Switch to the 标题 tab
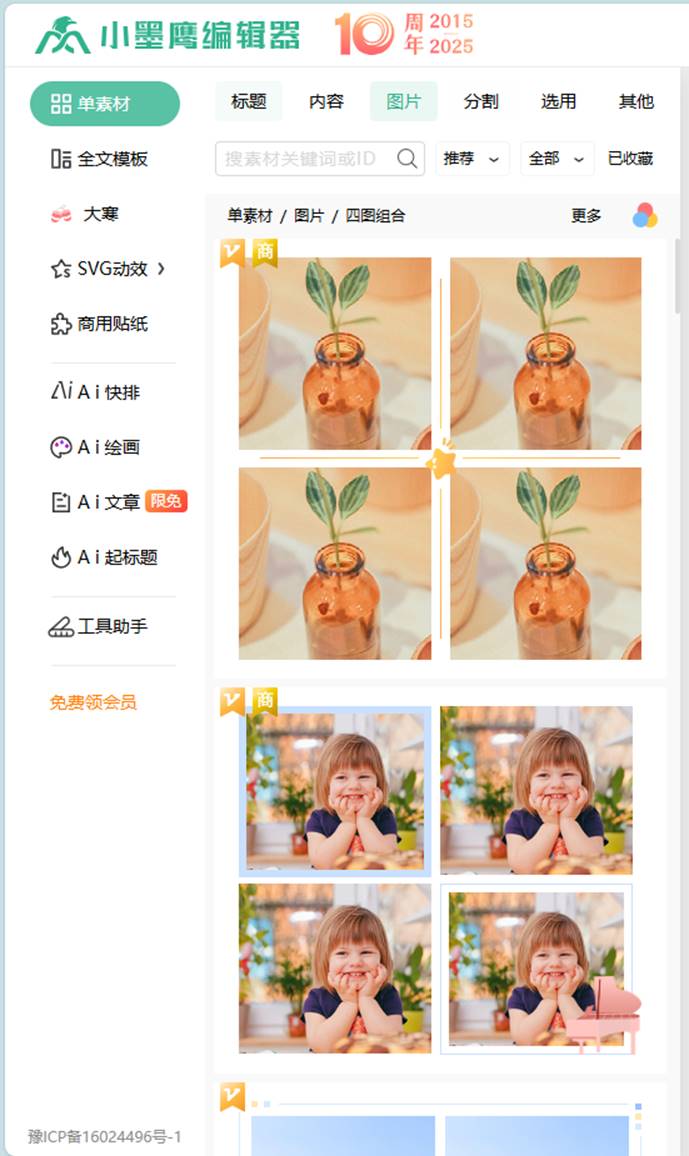689x1156 pixels. (x=248, y=101)
